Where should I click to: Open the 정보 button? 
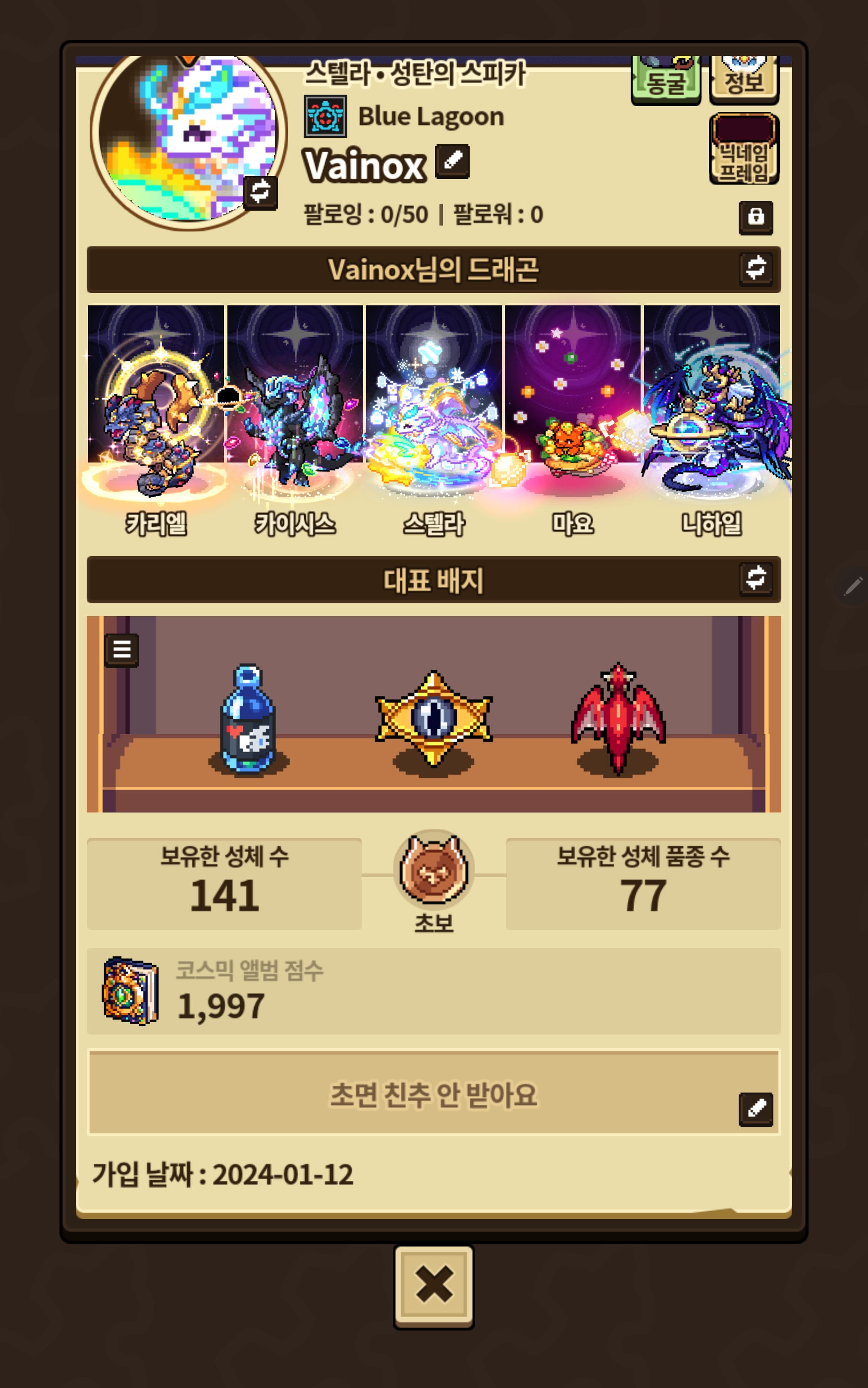point(744,80)
